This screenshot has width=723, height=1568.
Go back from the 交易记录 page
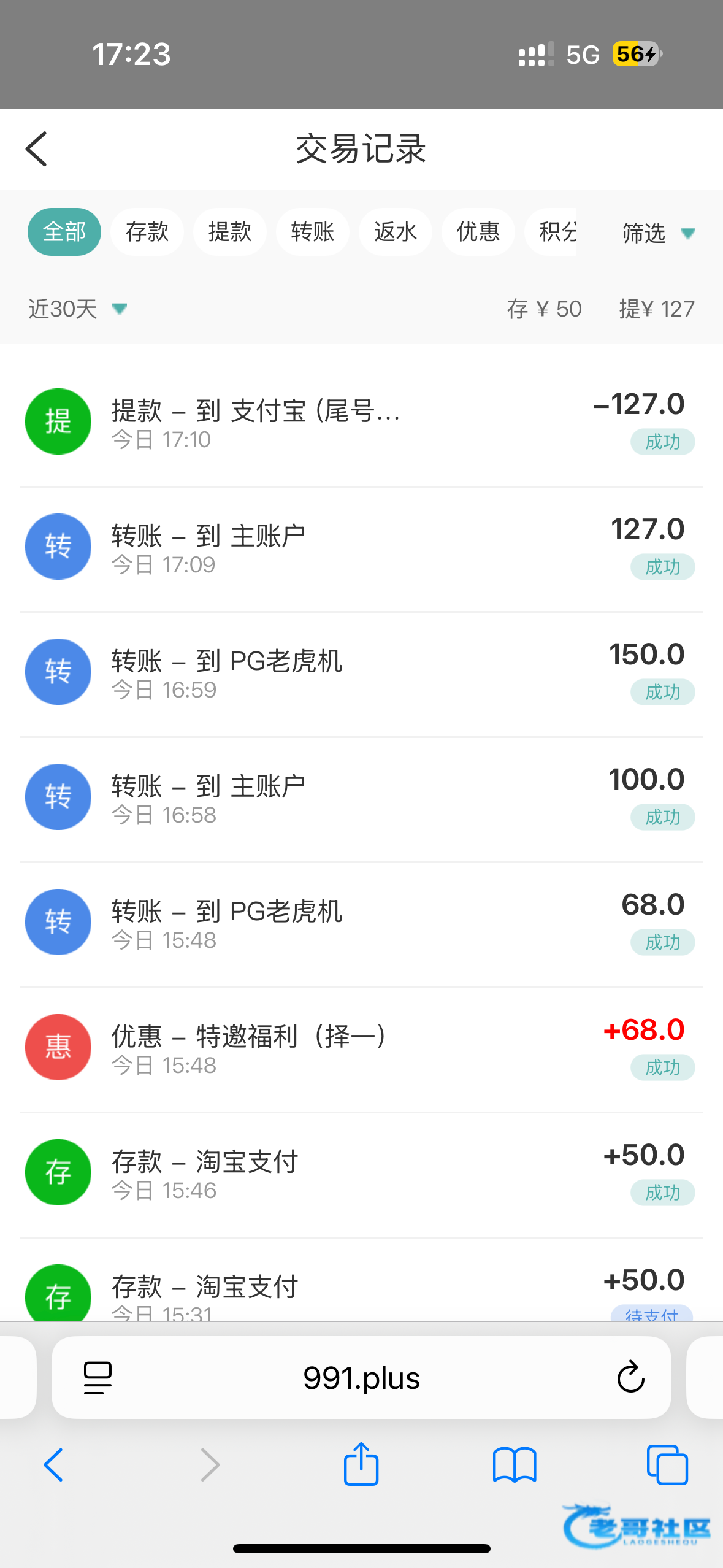37,149
